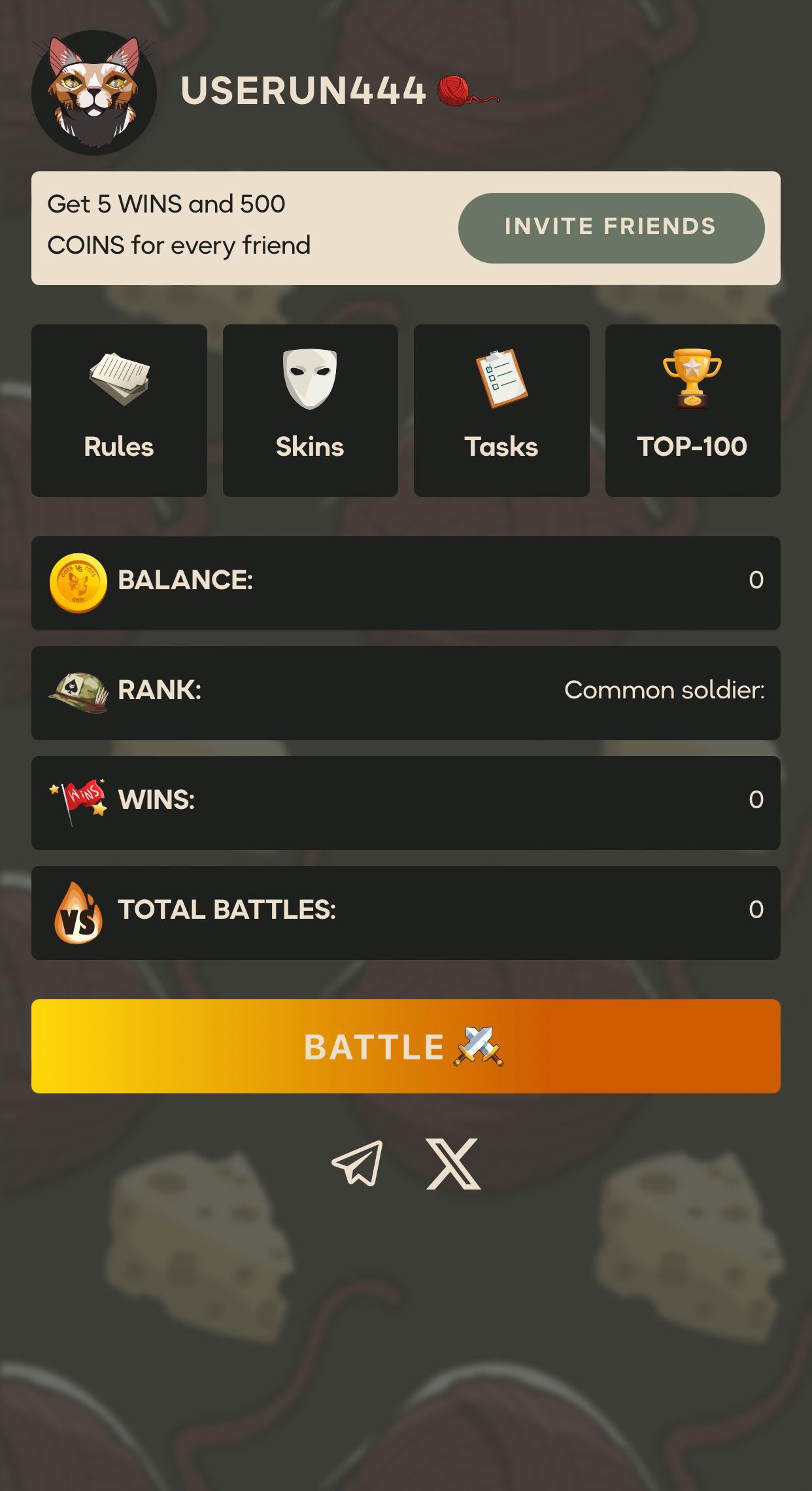This screenshot has height=1491, width=812.
Task: Open Tasks using the clipboard icon
Action: (501, 379)
